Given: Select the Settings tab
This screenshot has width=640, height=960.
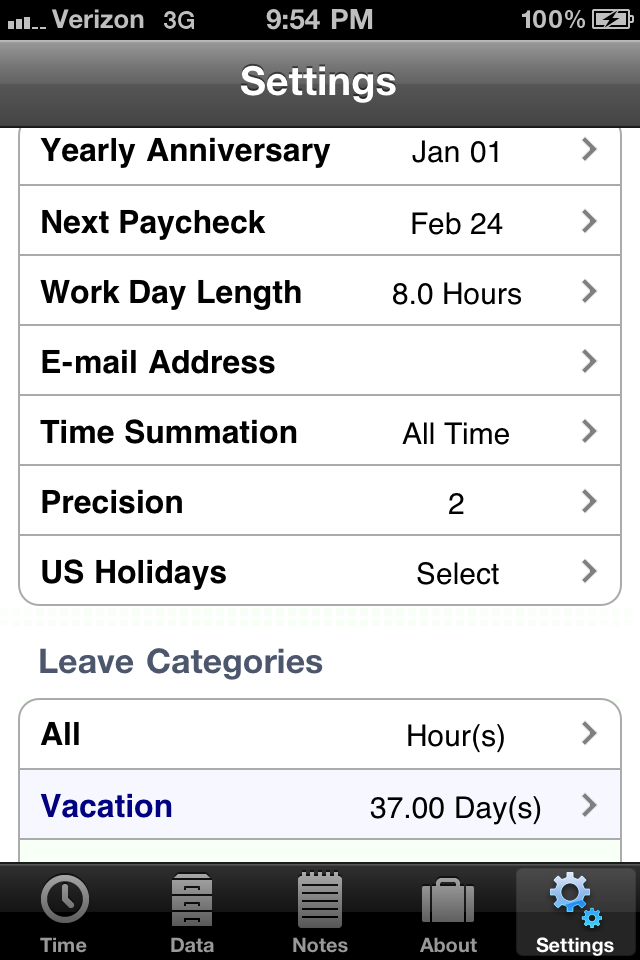Looking at the screenshot, I should point(575,912).
